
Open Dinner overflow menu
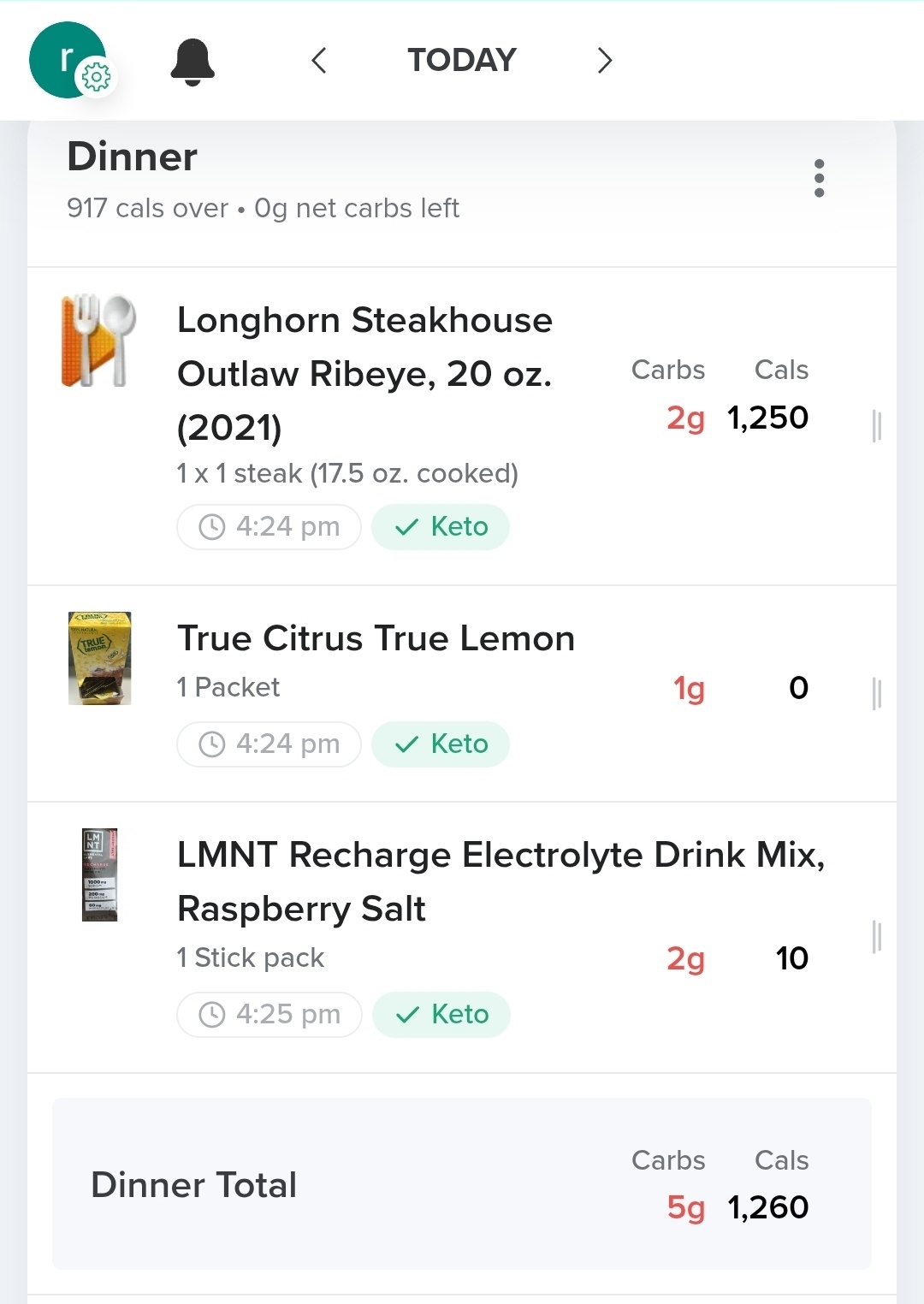819,178
